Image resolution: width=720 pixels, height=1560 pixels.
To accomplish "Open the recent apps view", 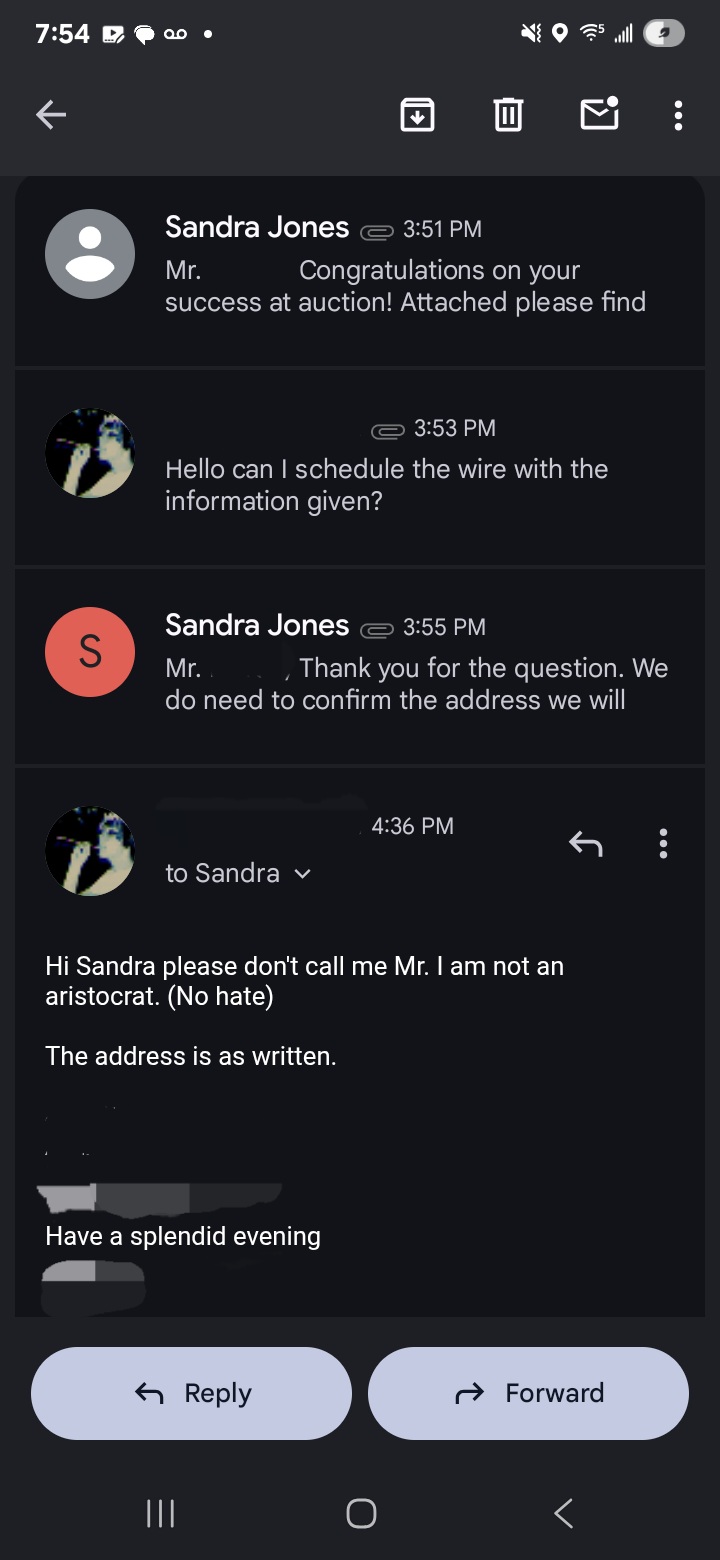I will (x=160, y=1513).
